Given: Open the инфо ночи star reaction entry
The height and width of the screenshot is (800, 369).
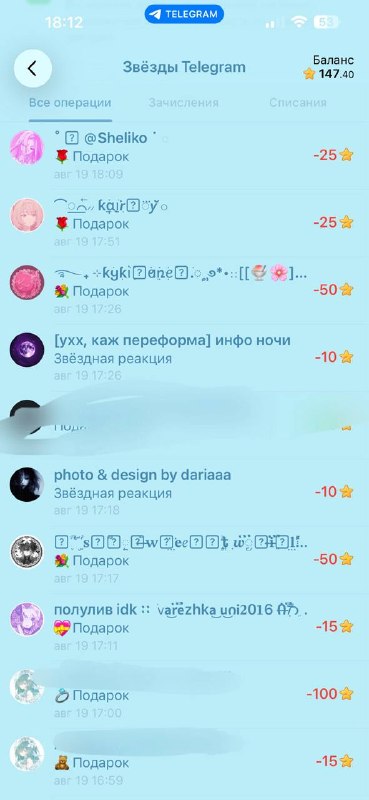Looking at the screenshot, I should pos(184,357).
